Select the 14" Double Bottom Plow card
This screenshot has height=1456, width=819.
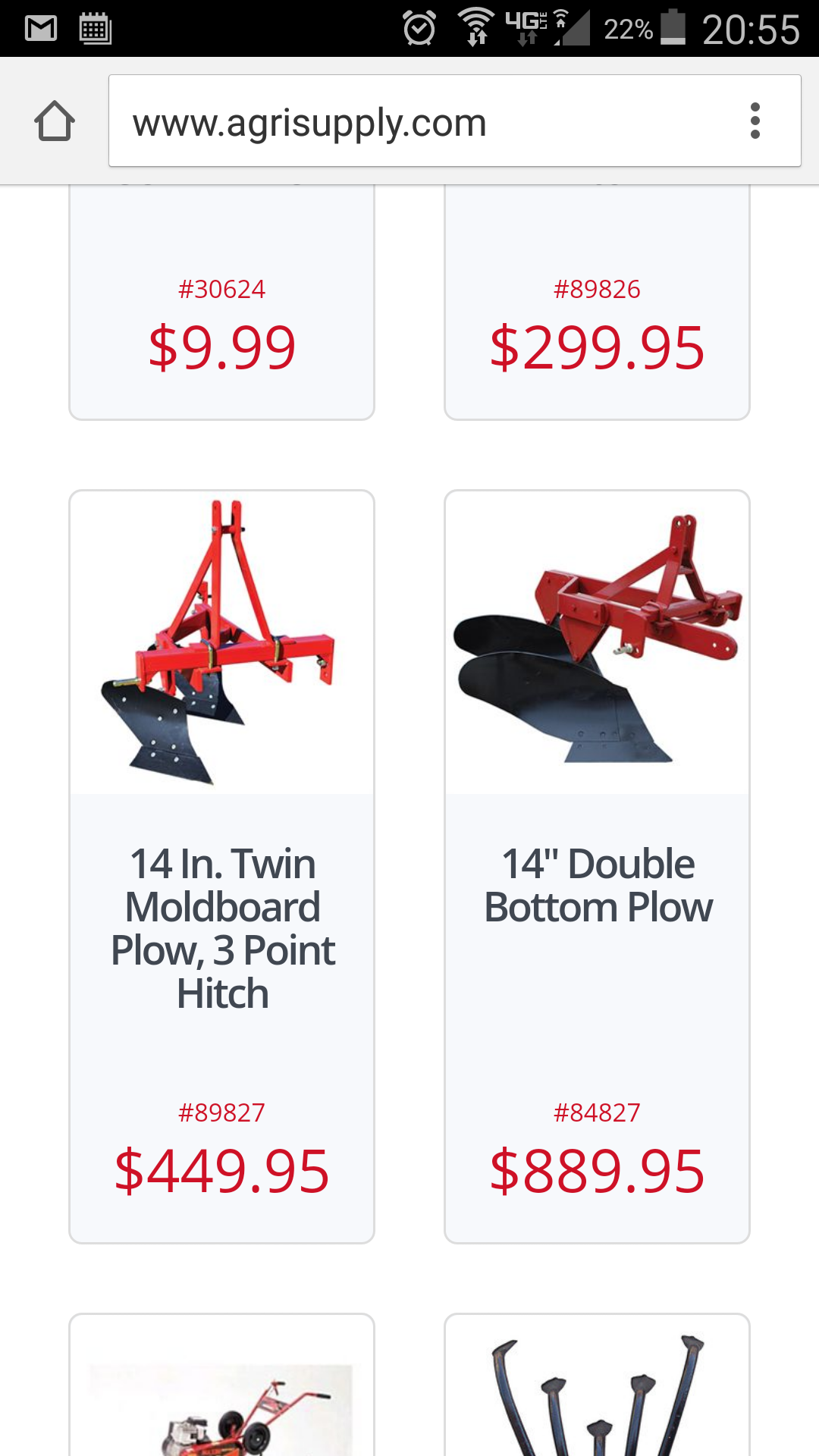click(x=597, y=867)
